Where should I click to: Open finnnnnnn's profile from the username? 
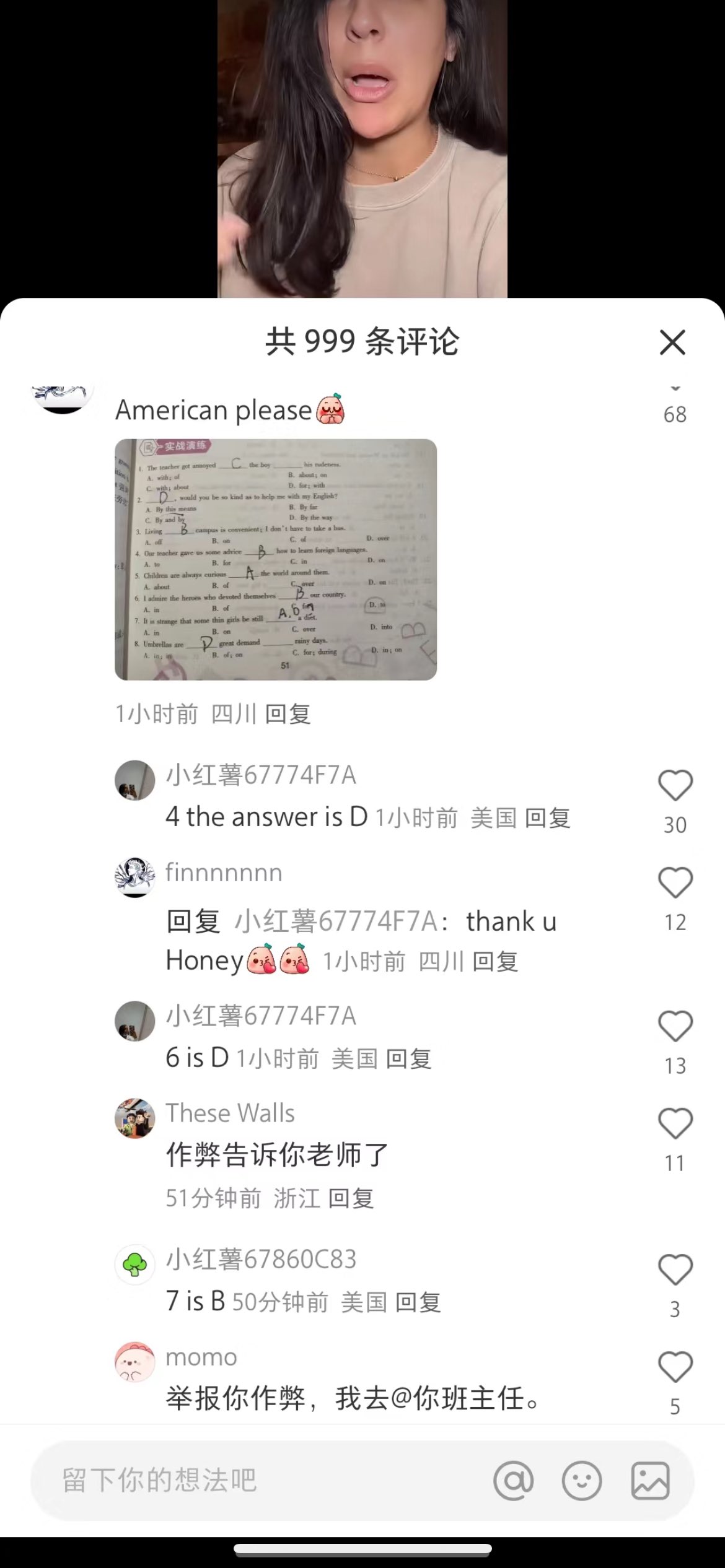coord(224,873)
